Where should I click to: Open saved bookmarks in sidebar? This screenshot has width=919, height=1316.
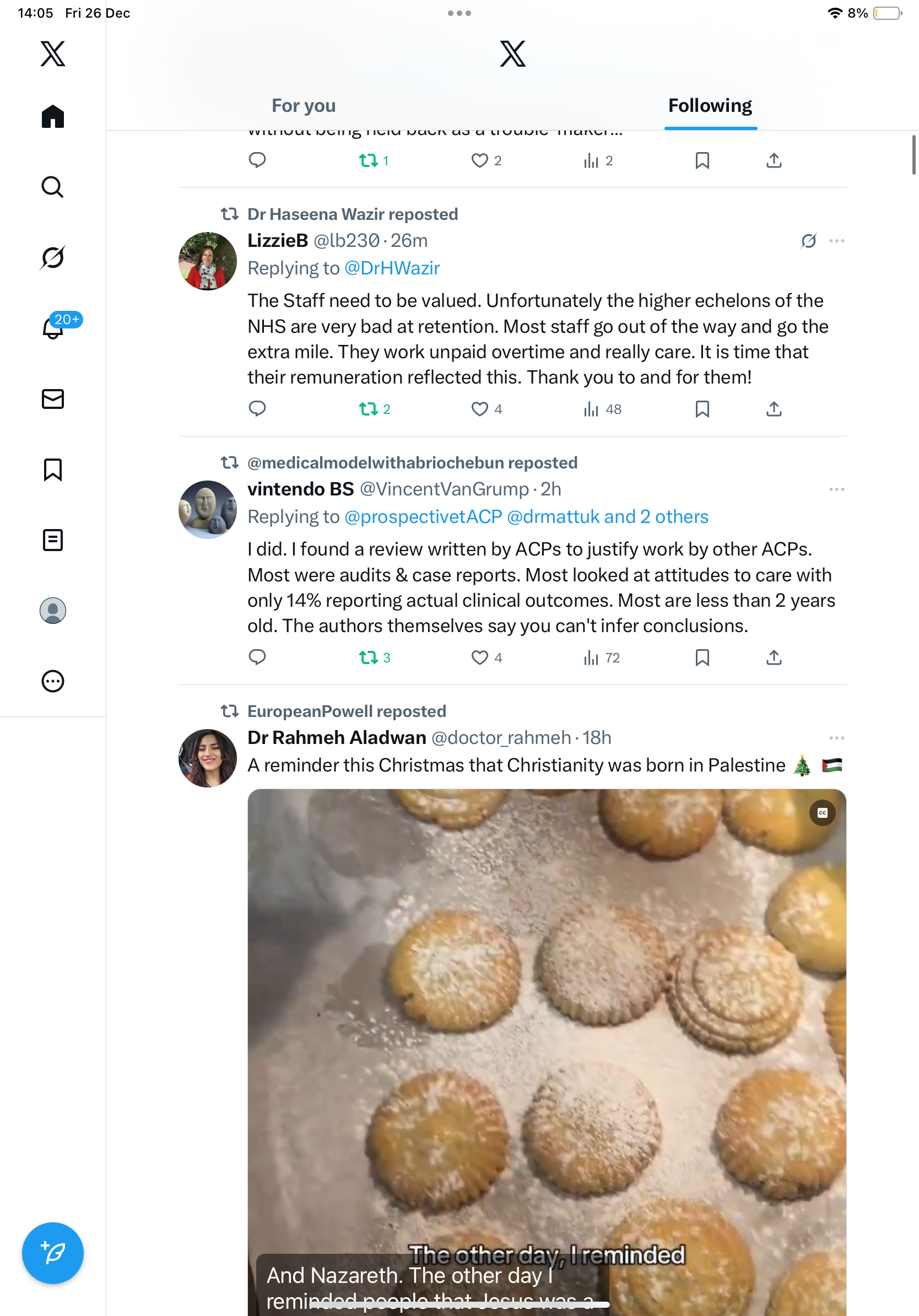pyautogui.click(x=53, y=470)
